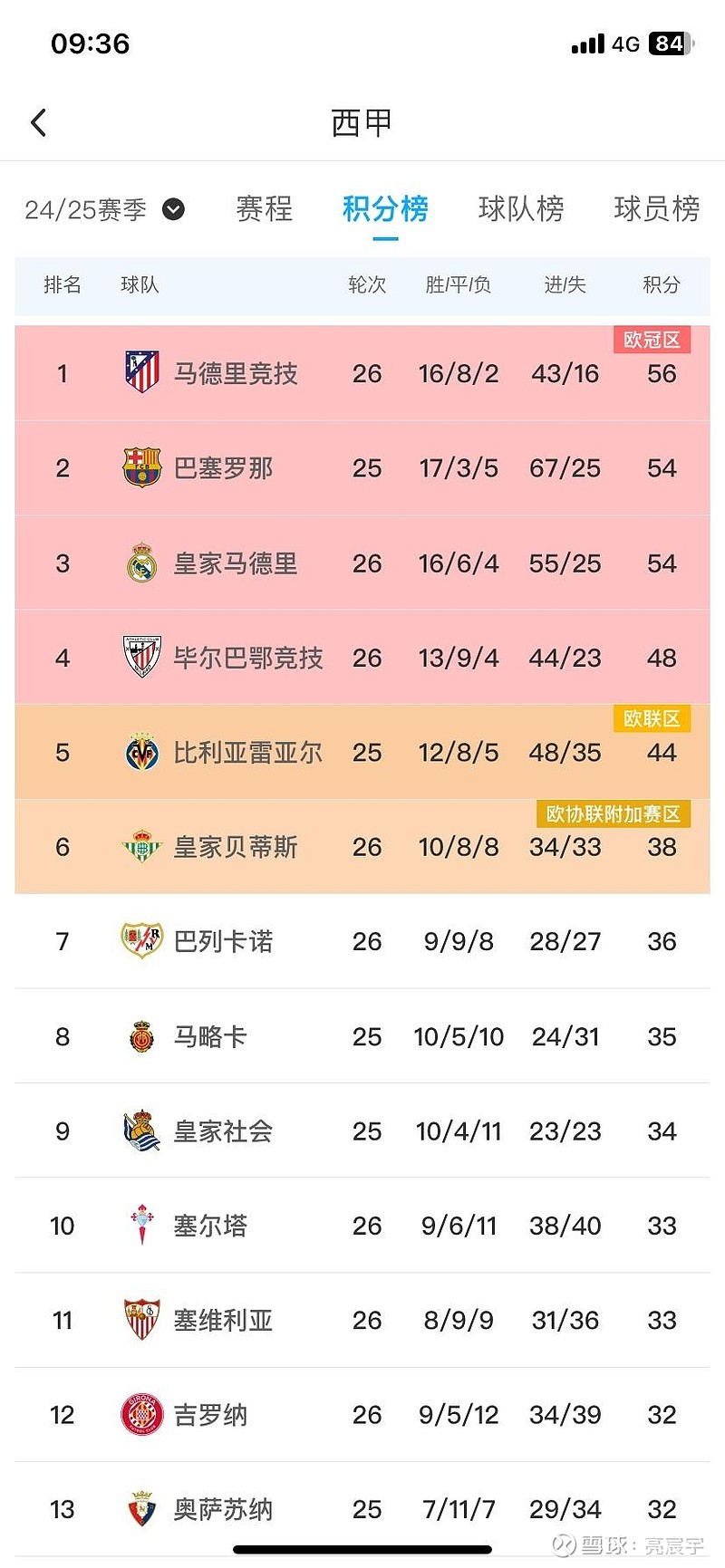The image size is (725, 1568).
Task: View 巴列卡诺 team details
Action: [x=223, y=942]
